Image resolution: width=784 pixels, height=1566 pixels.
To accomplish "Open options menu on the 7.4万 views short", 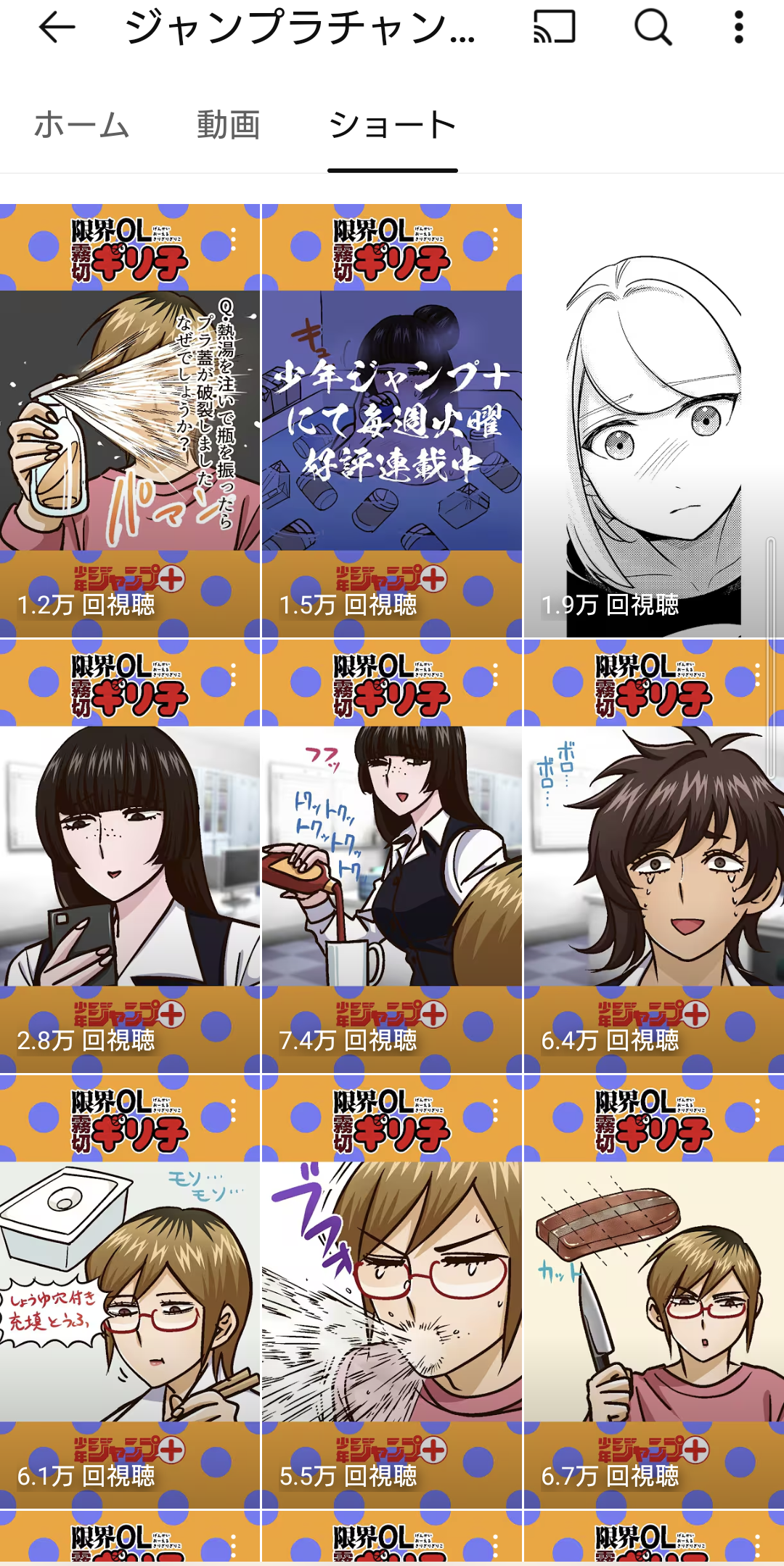I will [496, 675].
